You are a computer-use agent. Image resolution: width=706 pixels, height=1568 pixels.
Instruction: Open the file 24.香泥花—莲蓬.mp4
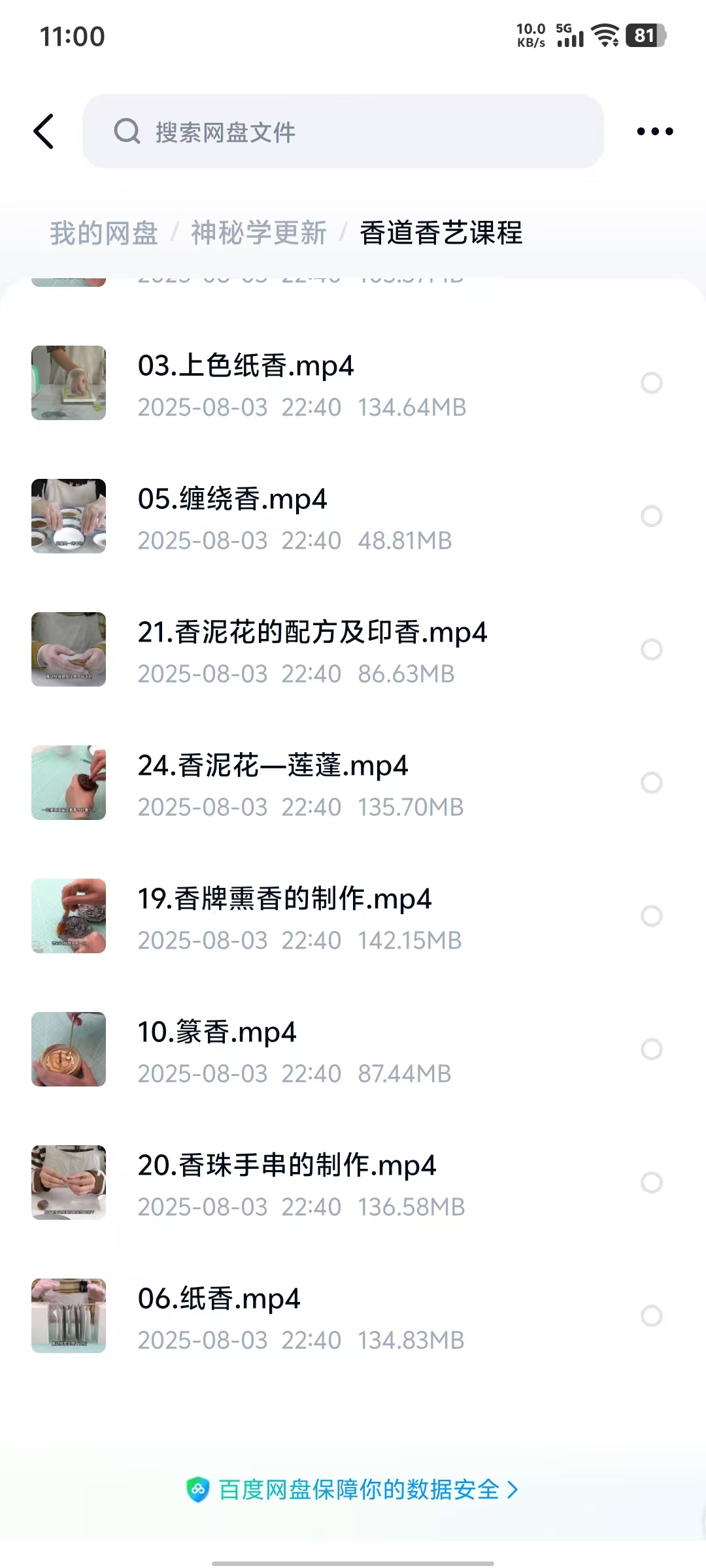[x=301, y=783]
